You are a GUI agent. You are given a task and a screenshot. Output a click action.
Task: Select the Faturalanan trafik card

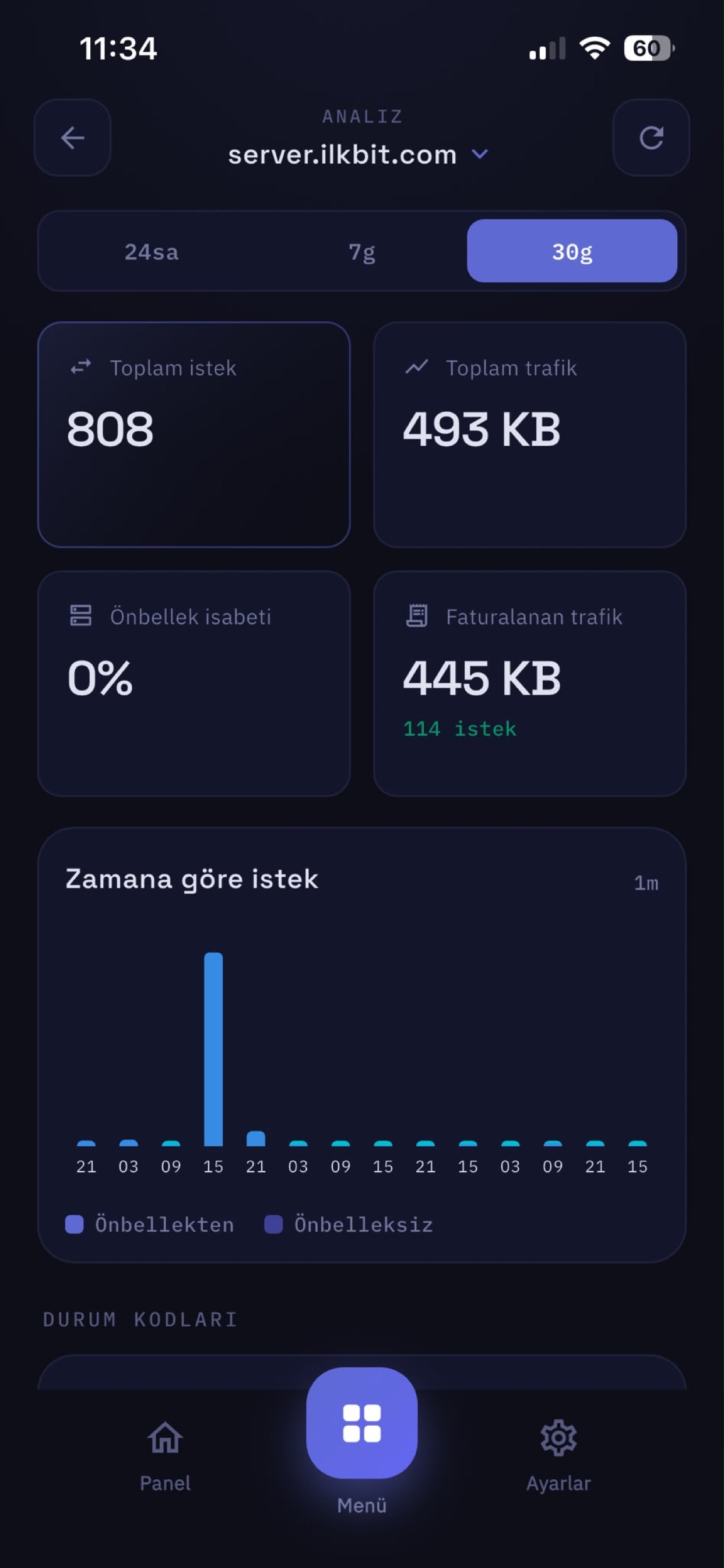pos(530,684)
